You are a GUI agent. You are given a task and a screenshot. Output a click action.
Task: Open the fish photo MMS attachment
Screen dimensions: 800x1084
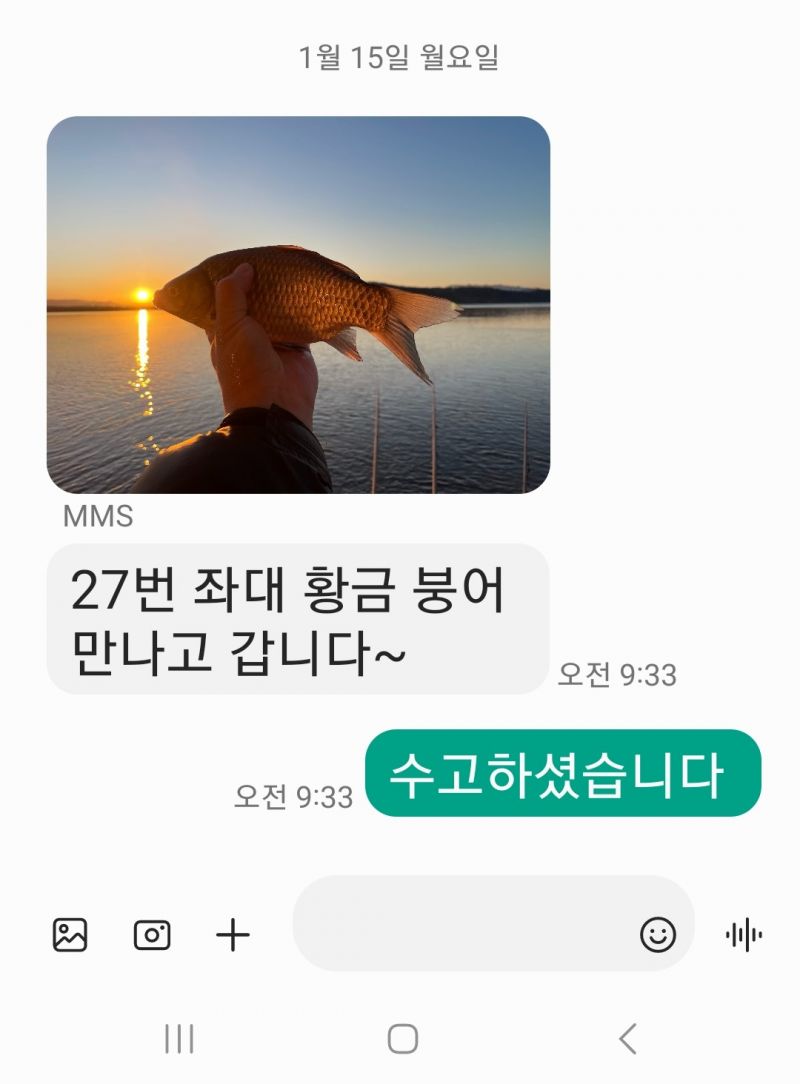point(298,305)
